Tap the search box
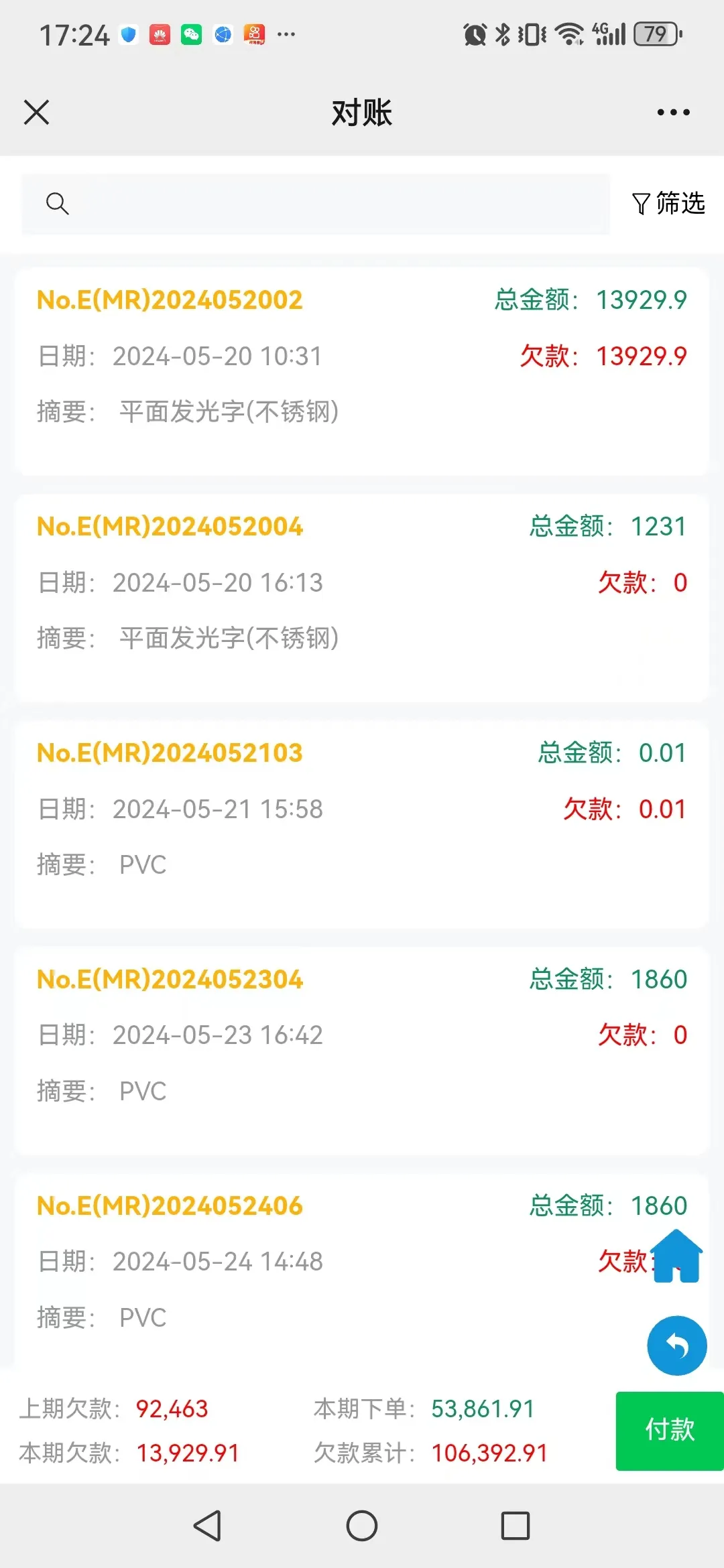 (x=315, y=204)
